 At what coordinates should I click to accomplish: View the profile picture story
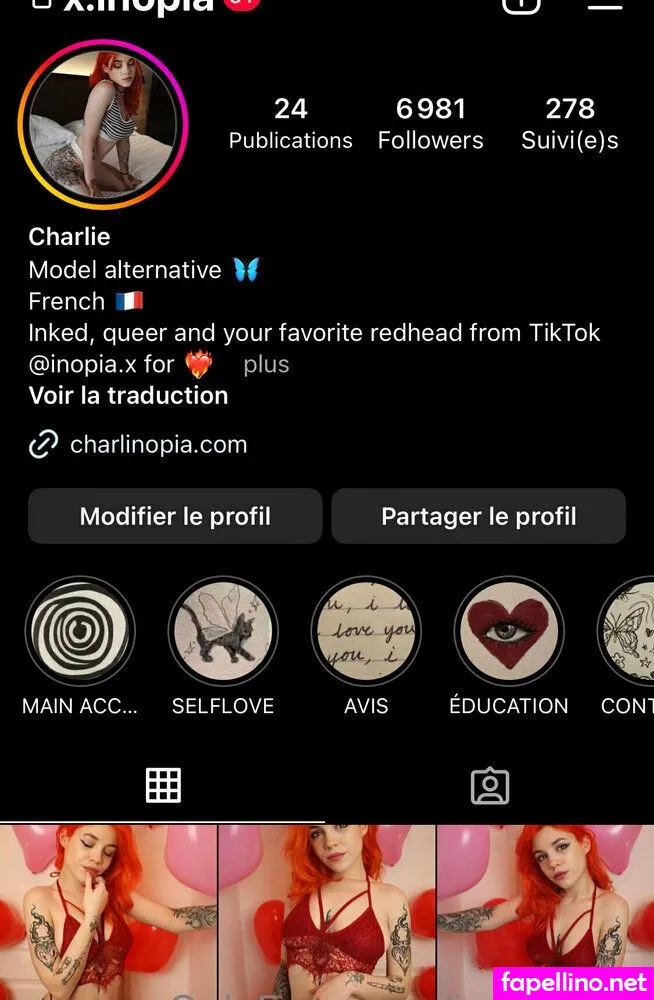[103, 125]
